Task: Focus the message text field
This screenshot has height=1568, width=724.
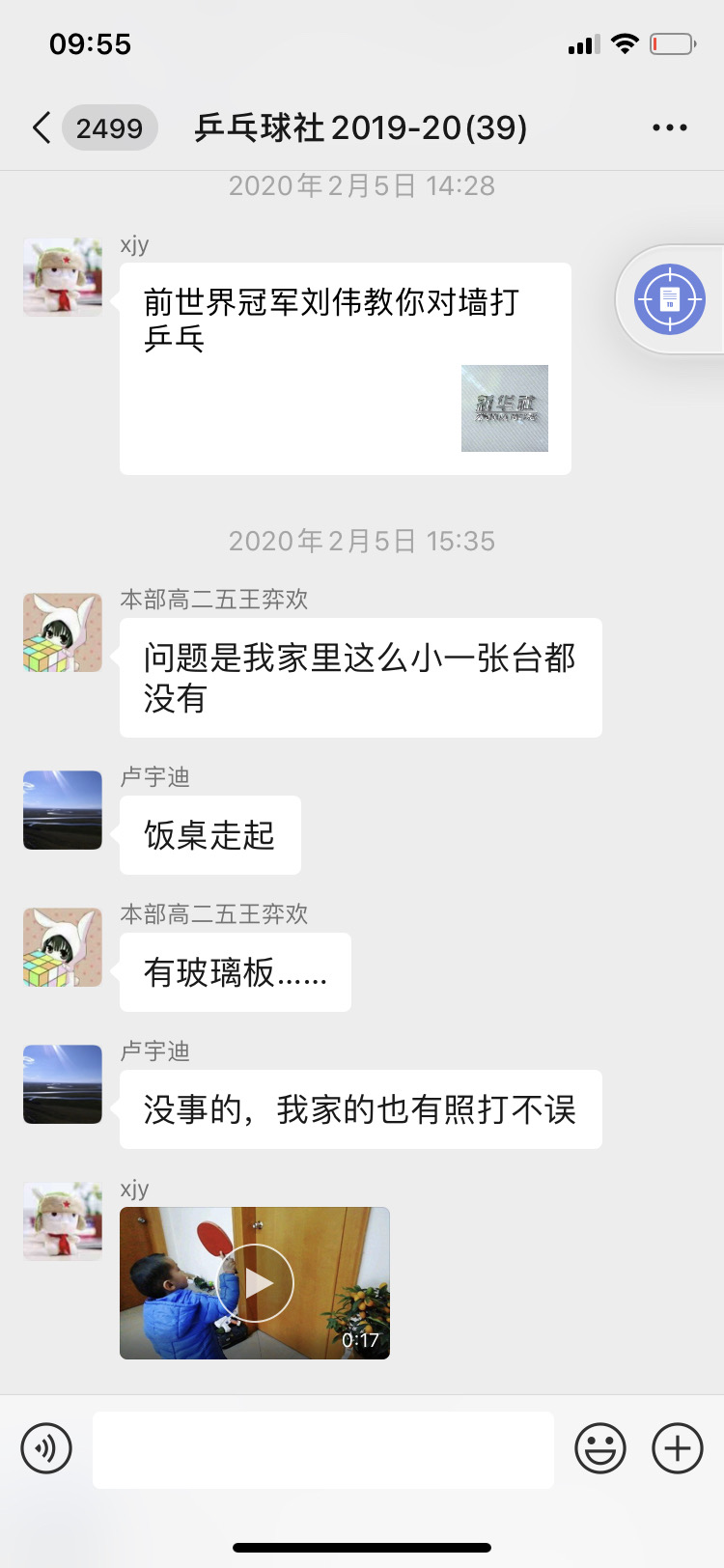Action: [322, 1449]
